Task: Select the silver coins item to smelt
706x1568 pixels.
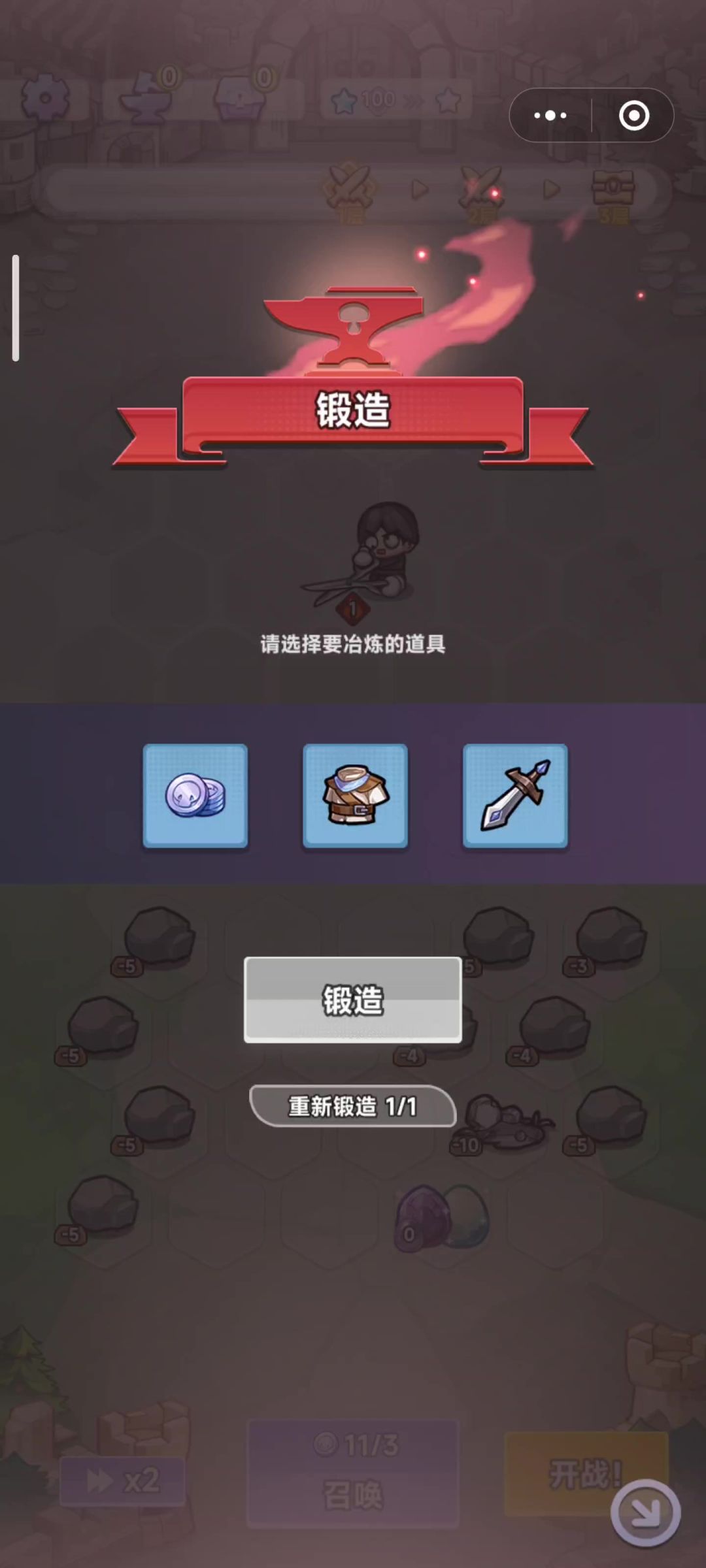Action: 195,796
